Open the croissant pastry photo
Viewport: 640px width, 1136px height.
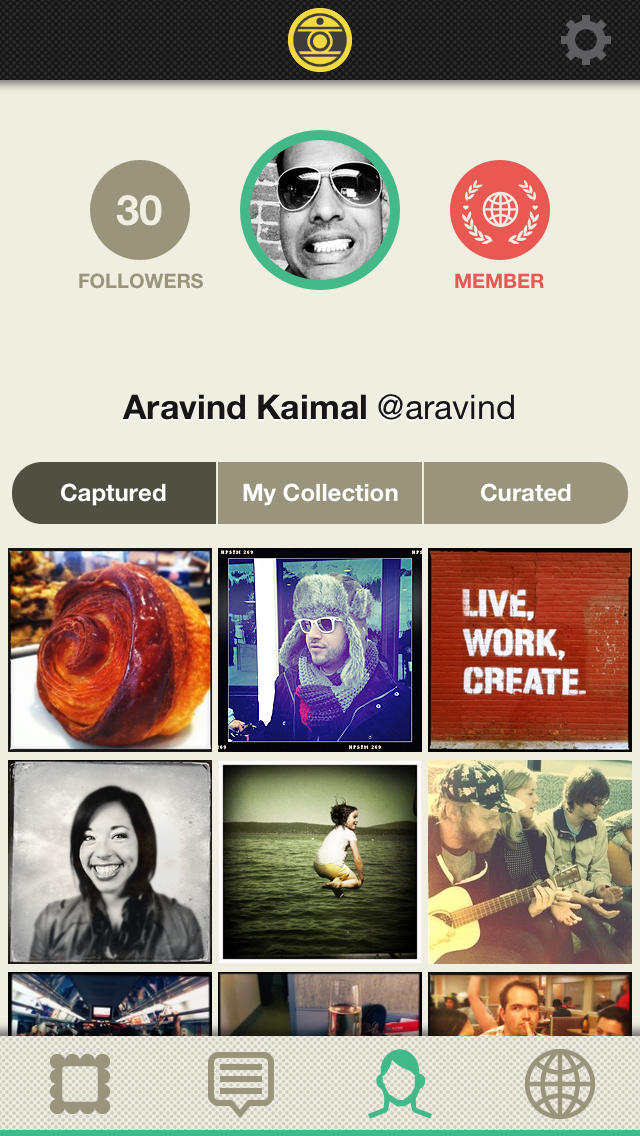tap(110, 649)
